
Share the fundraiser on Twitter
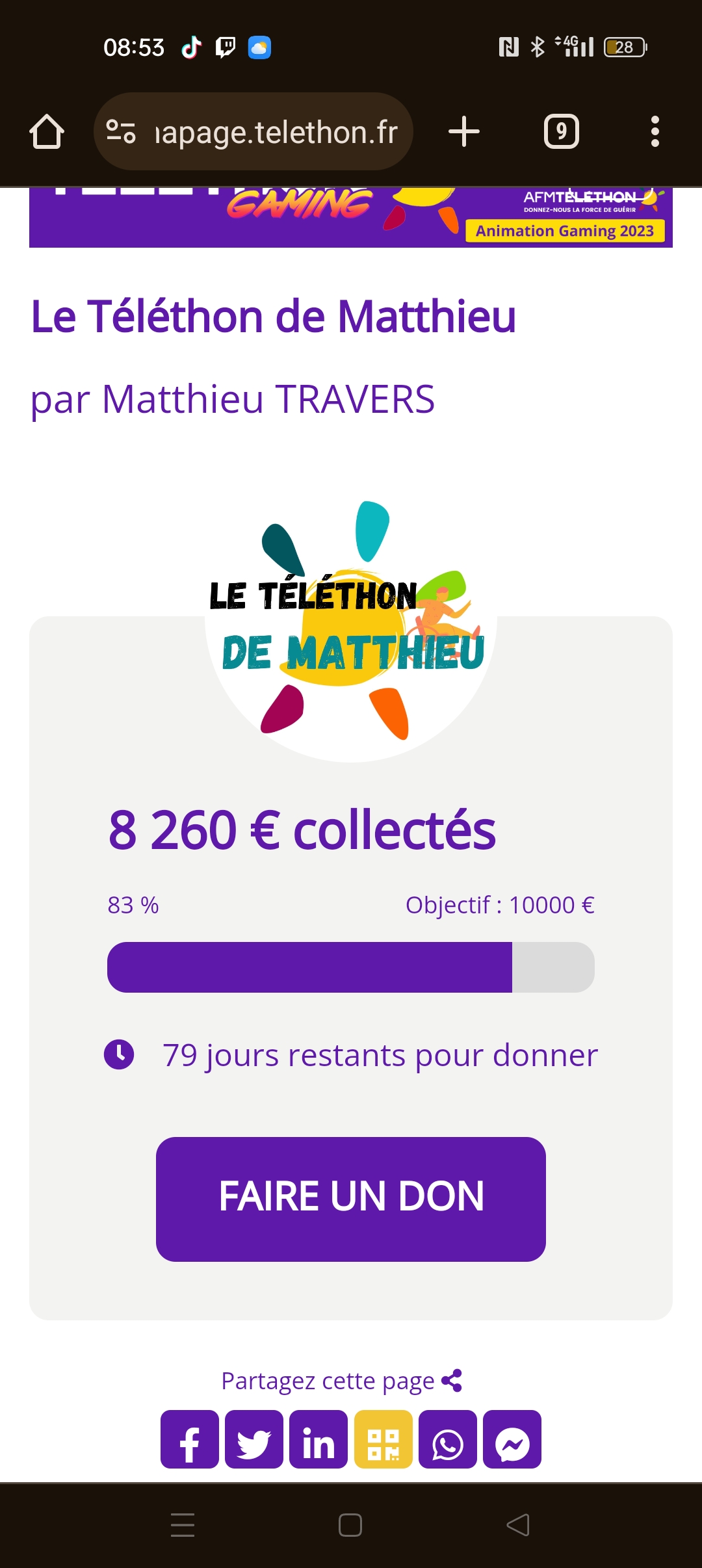click(x=254, y=1439)
